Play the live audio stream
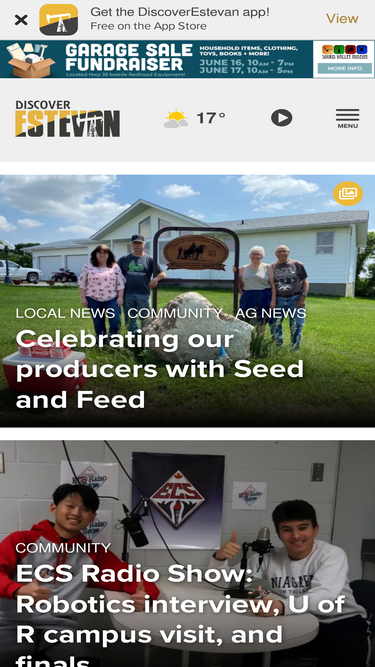The width and height of the screenshot is (375, 667). [x=281, y=118]
